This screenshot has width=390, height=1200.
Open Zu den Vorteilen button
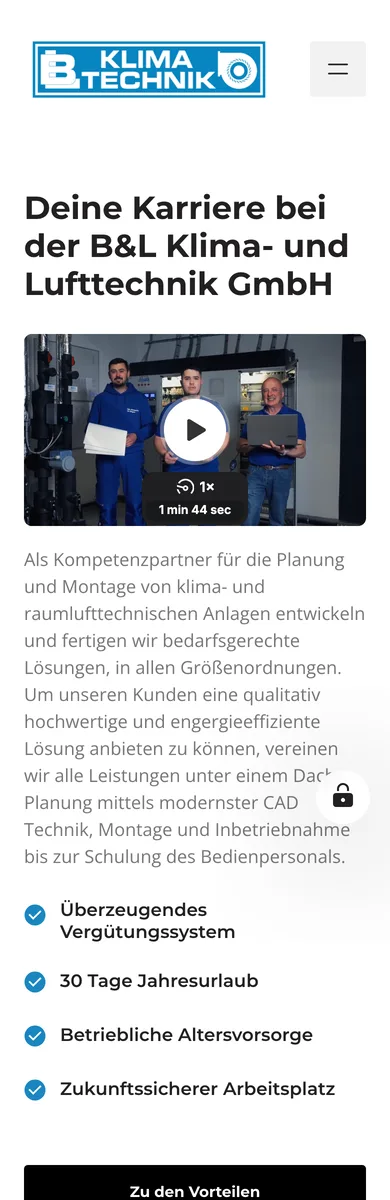pos(195,1185)
